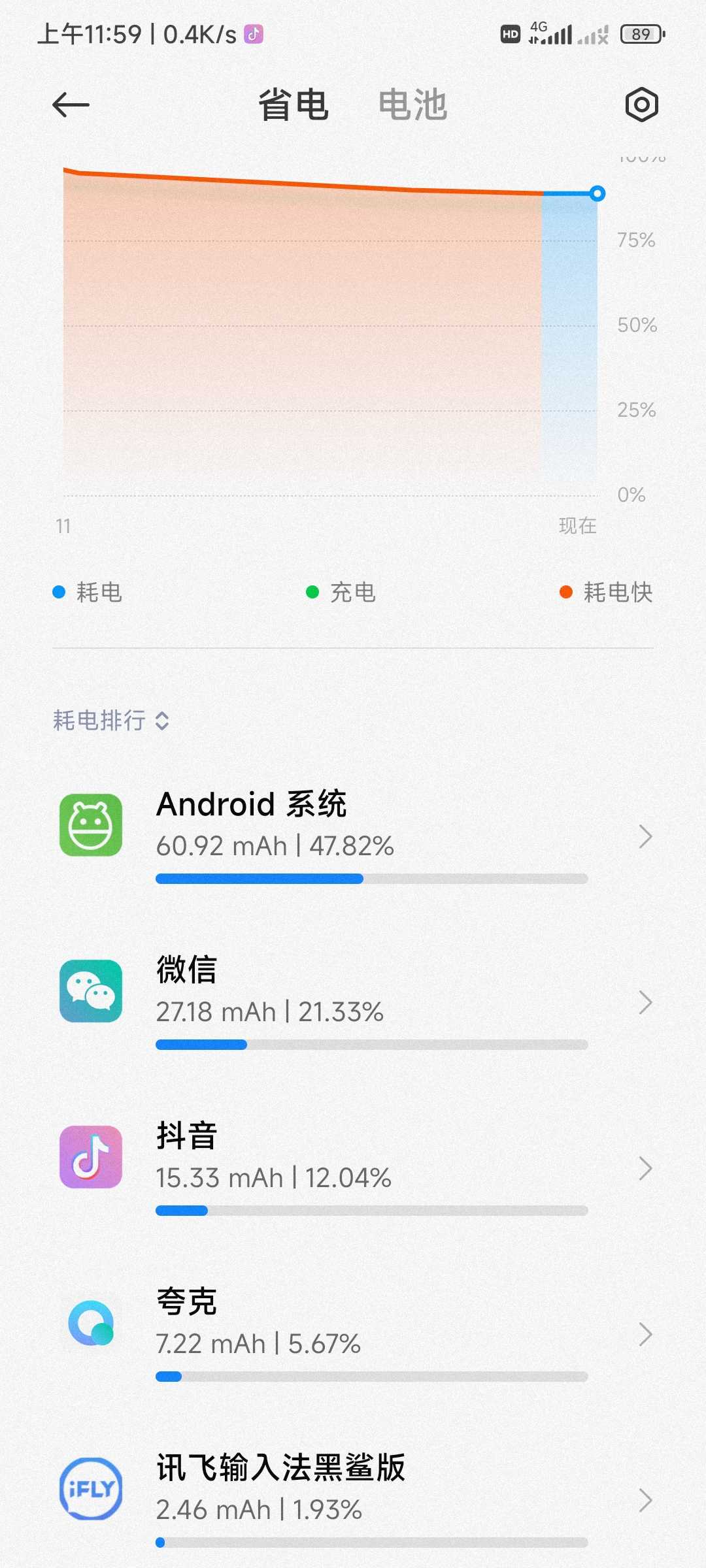The height and width of the screenshot is (1568, 706).
Task: Select the 省电 tab
Action: point(294,105)
